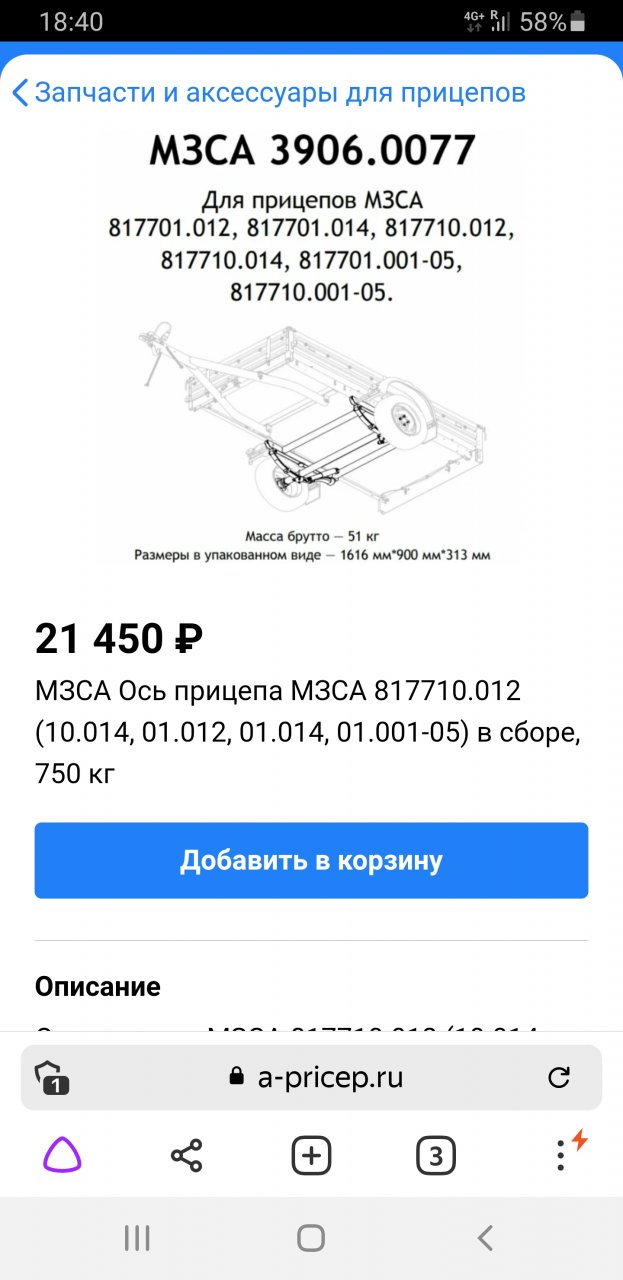623x1280 pixels.
Task: Open the browser overflow menu
Action: pyautogui.click(x=560, y=1156)
